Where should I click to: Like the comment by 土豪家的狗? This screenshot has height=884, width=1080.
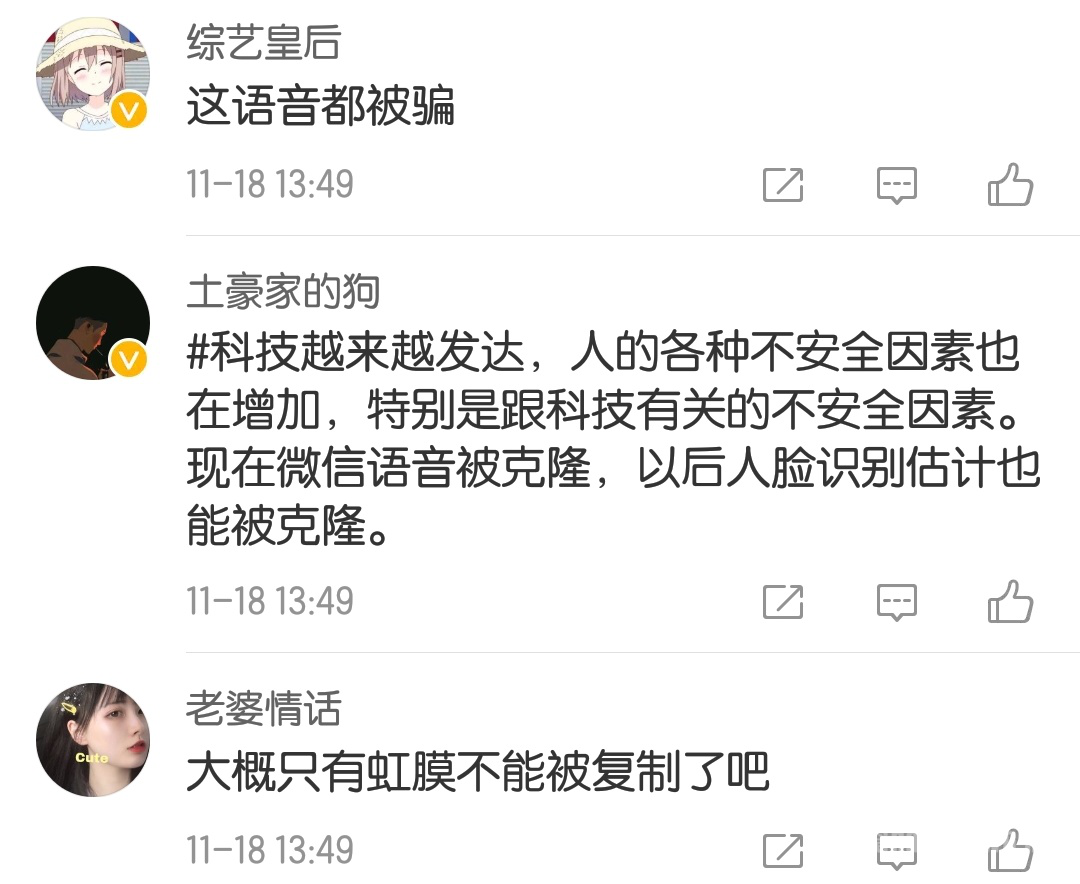[x=1010, y=601]
